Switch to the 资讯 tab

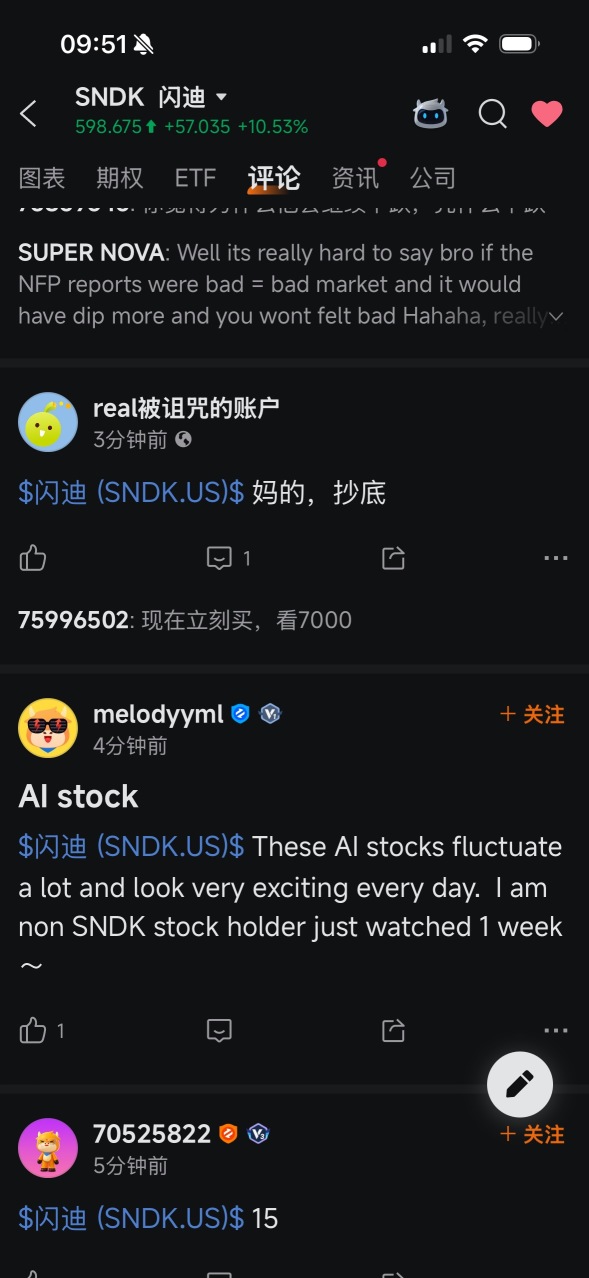click(x=356, y=178)
